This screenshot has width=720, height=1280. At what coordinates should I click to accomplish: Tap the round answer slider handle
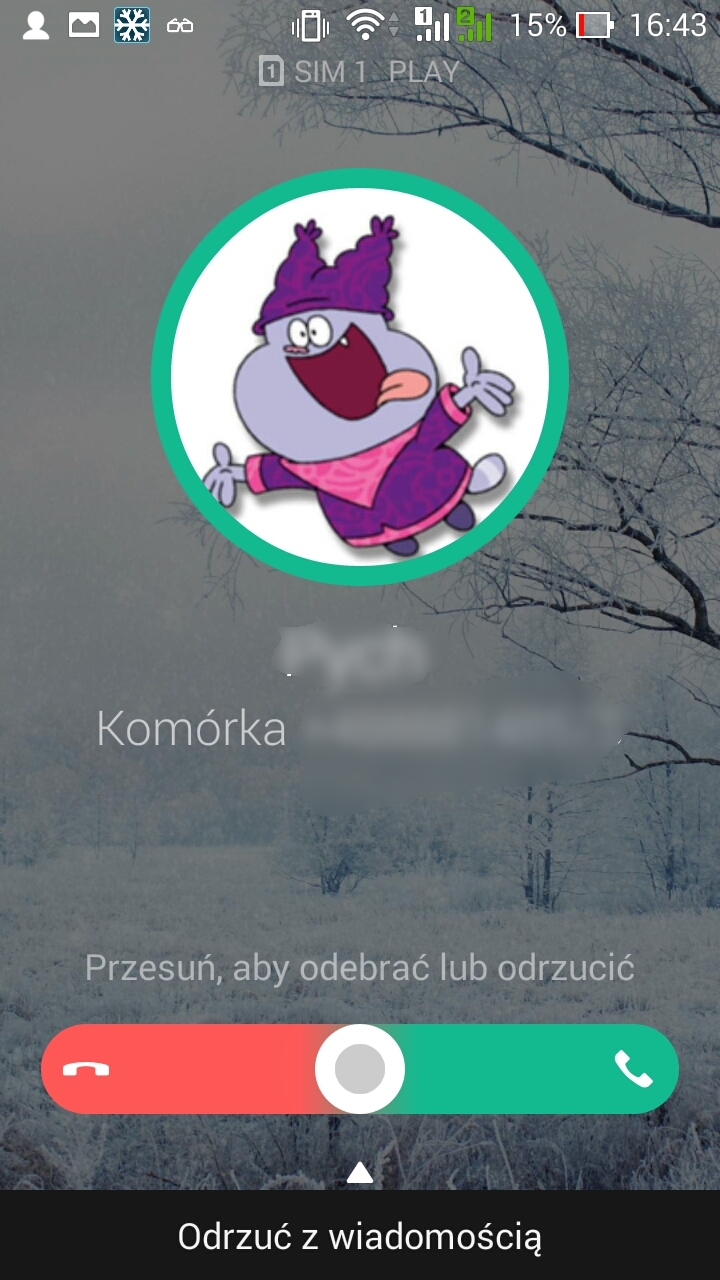pyautogui.click(x=360, y=1069)
